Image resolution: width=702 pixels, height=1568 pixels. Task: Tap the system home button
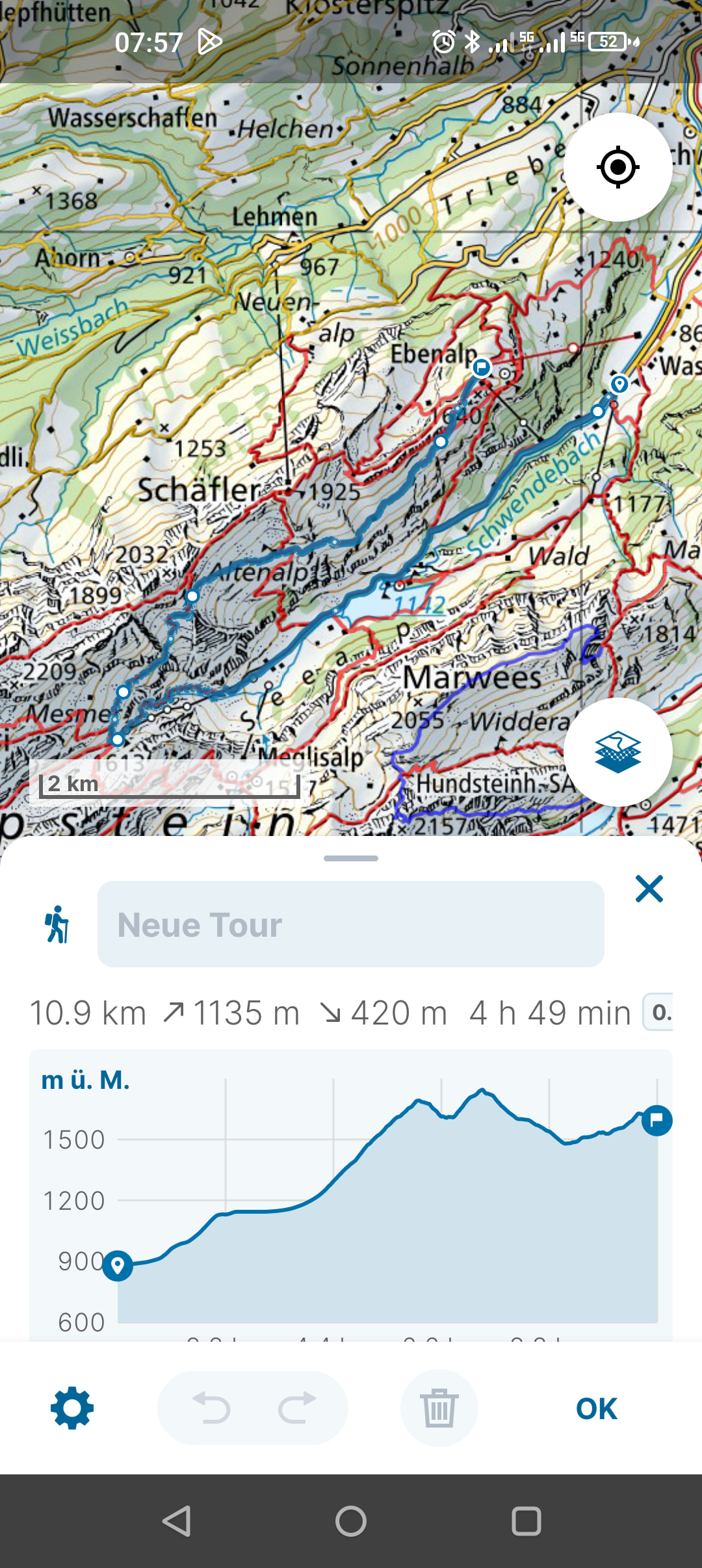click(x=351, y=1521)
